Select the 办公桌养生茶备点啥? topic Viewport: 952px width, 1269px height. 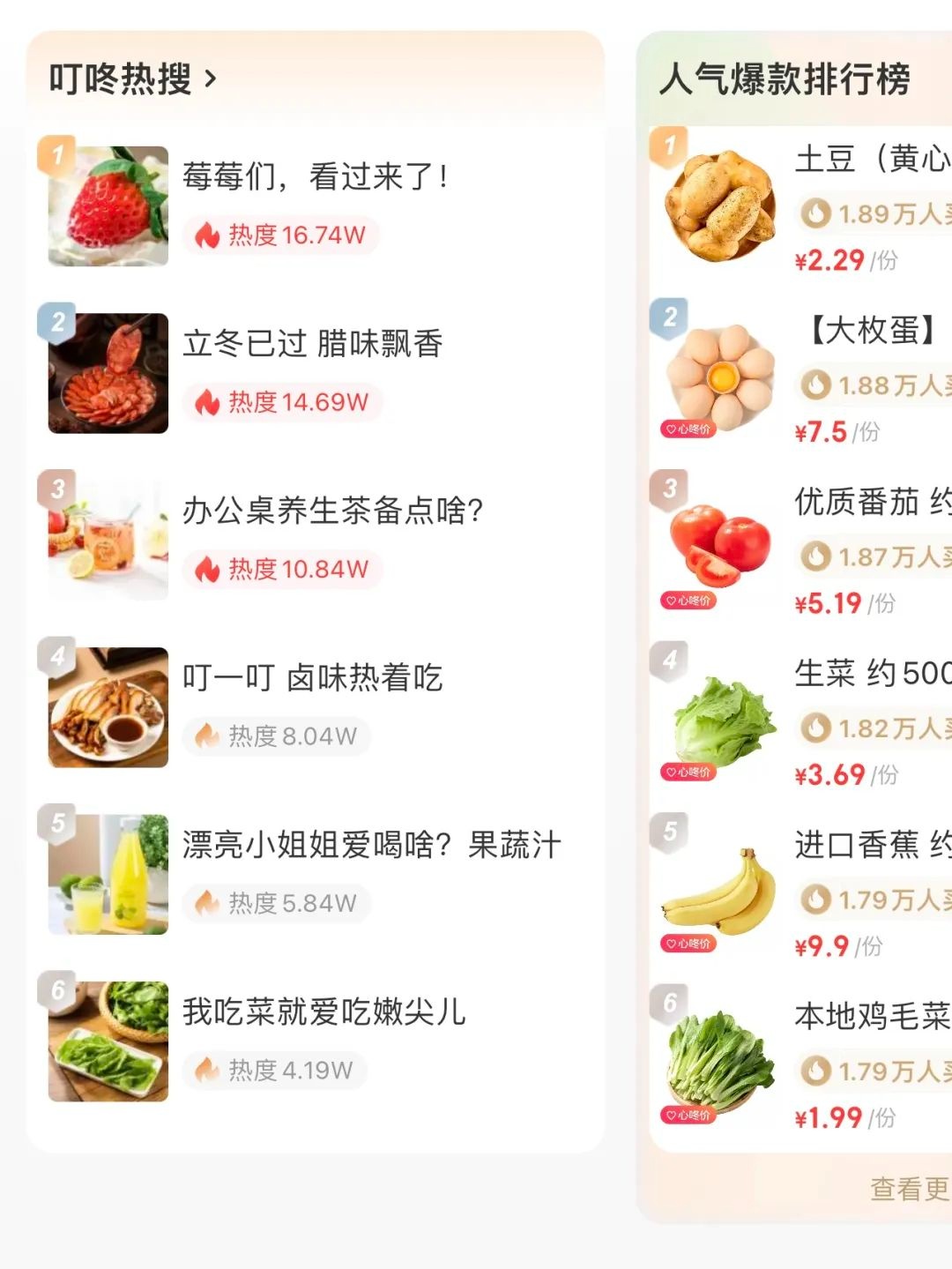coord(332,511)
